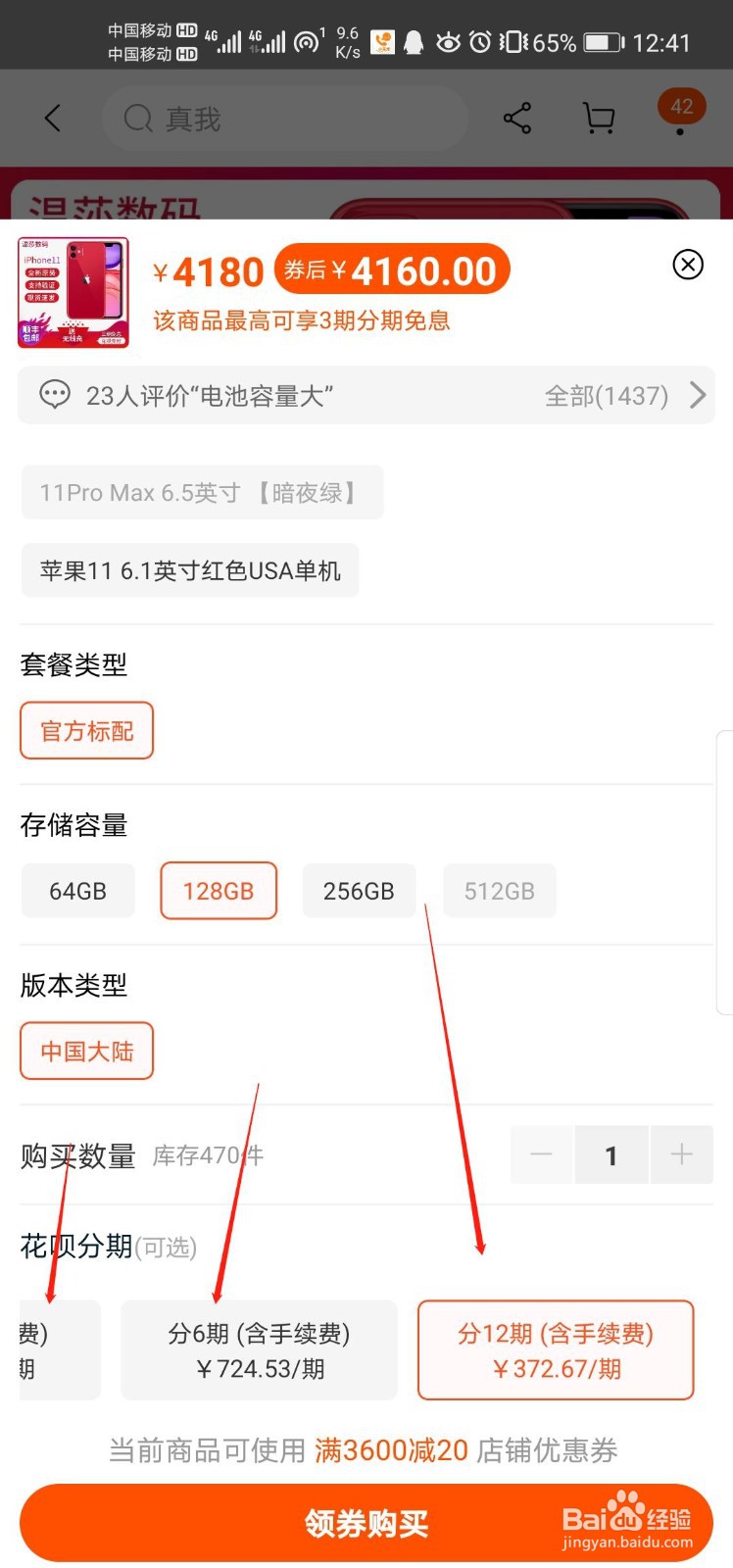
Task: Expand all 1437 reviews via the chevron
Action: pos(699,395)
